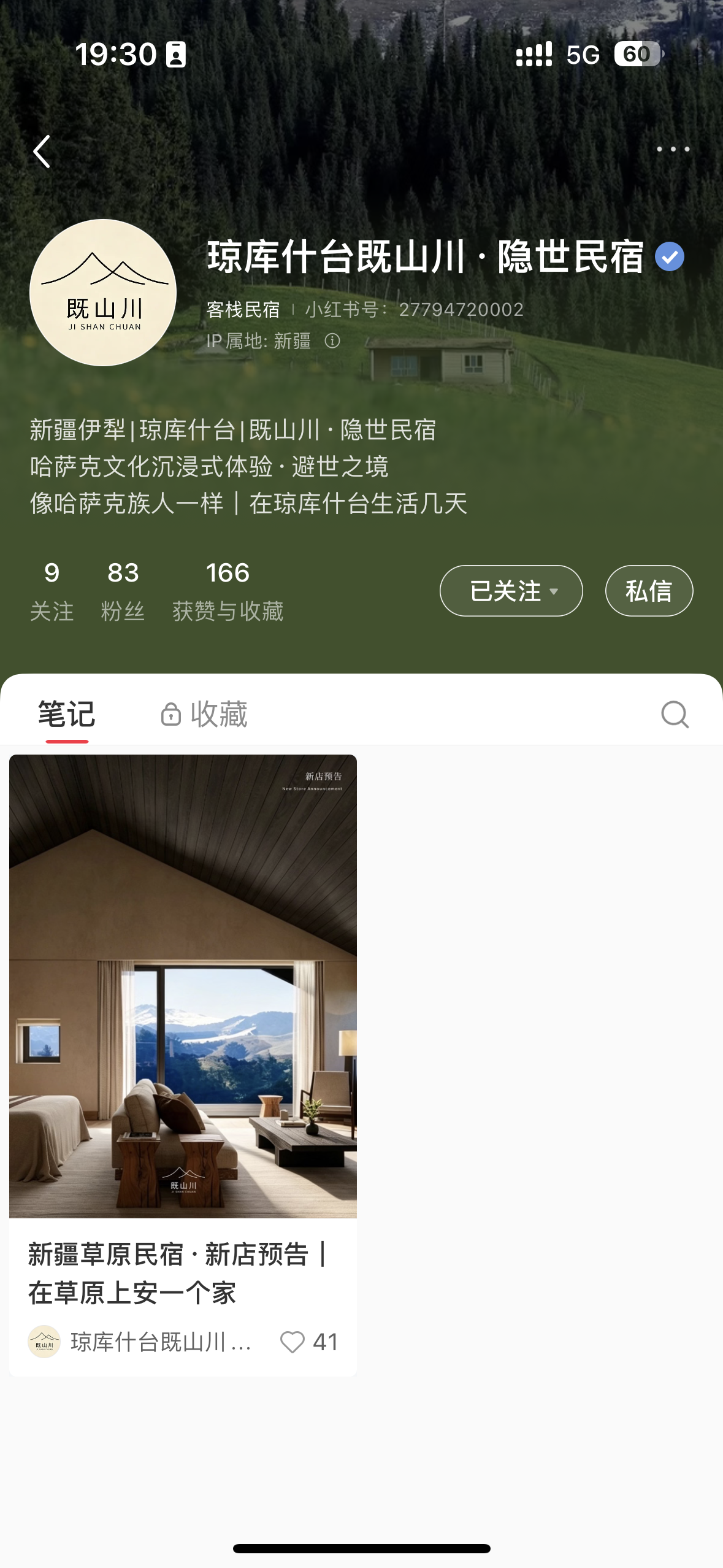Search this user's notes
The height and width of the screenshot is (1568, 723).
pyautogui.click(x=675, y=715)
